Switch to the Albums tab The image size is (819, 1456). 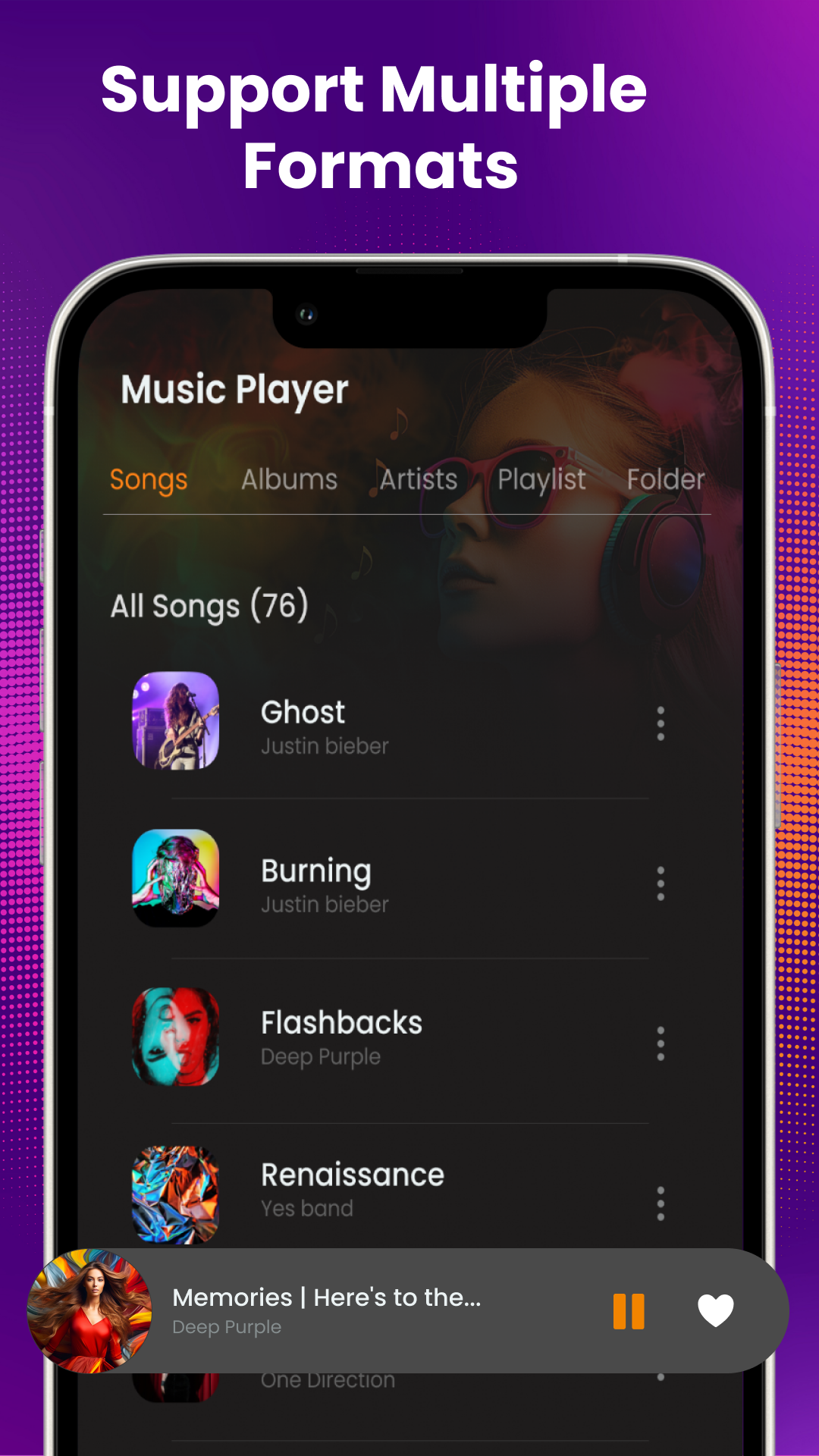tap(290, 479)
